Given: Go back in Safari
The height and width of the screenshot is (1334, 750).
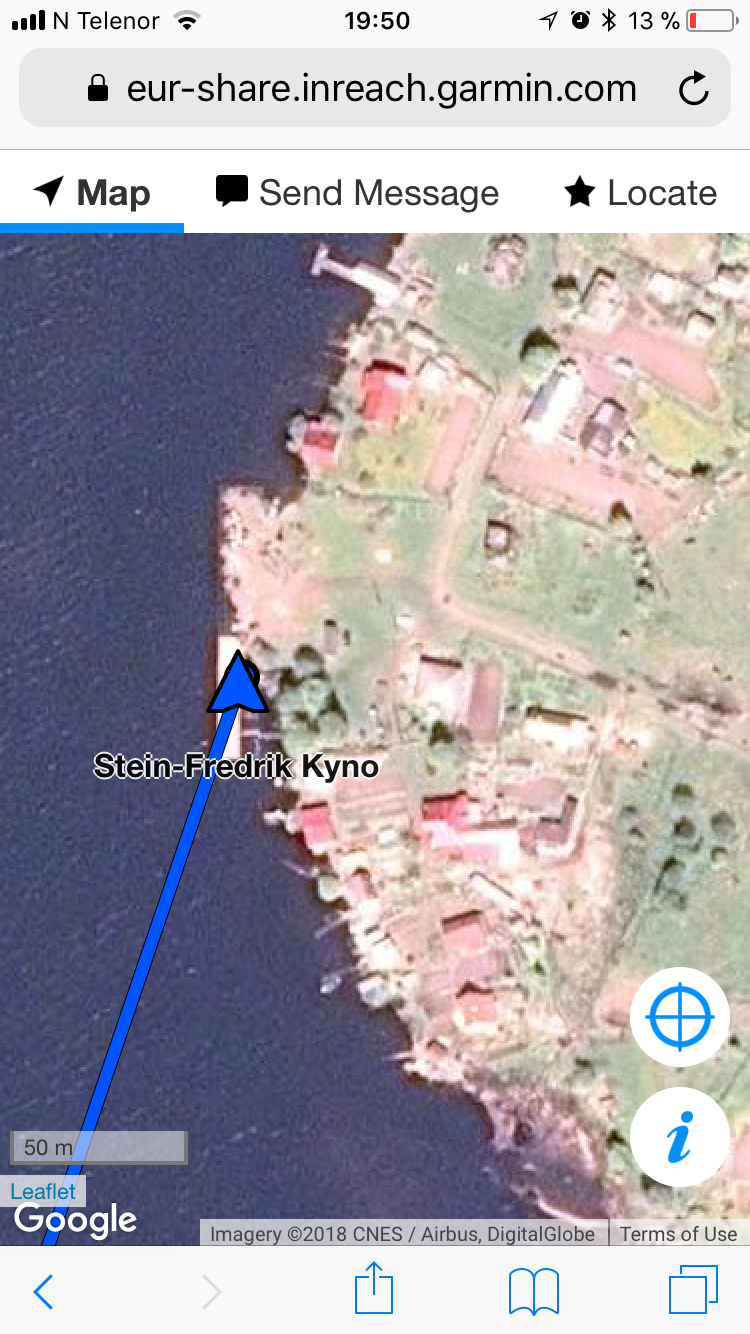Looking at the screenshot, I should click(43, 1292).
